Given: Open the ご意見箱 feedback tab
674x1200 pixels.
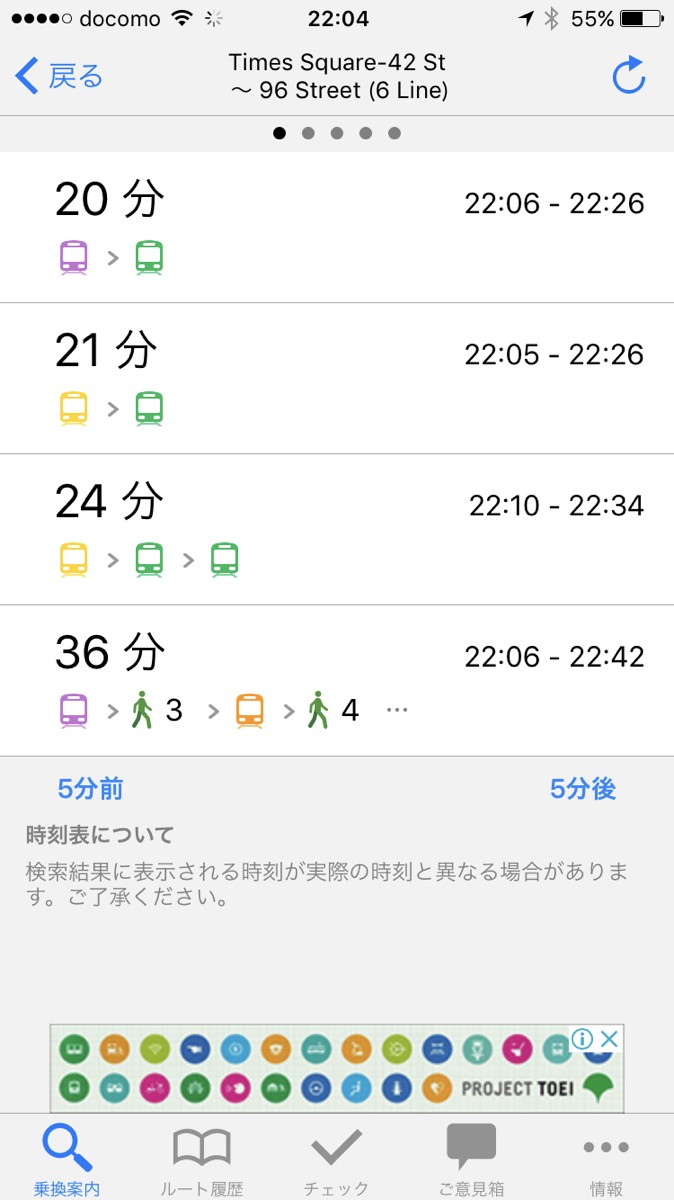Looking at the screenshot, I should click(x=471, y=1160).
